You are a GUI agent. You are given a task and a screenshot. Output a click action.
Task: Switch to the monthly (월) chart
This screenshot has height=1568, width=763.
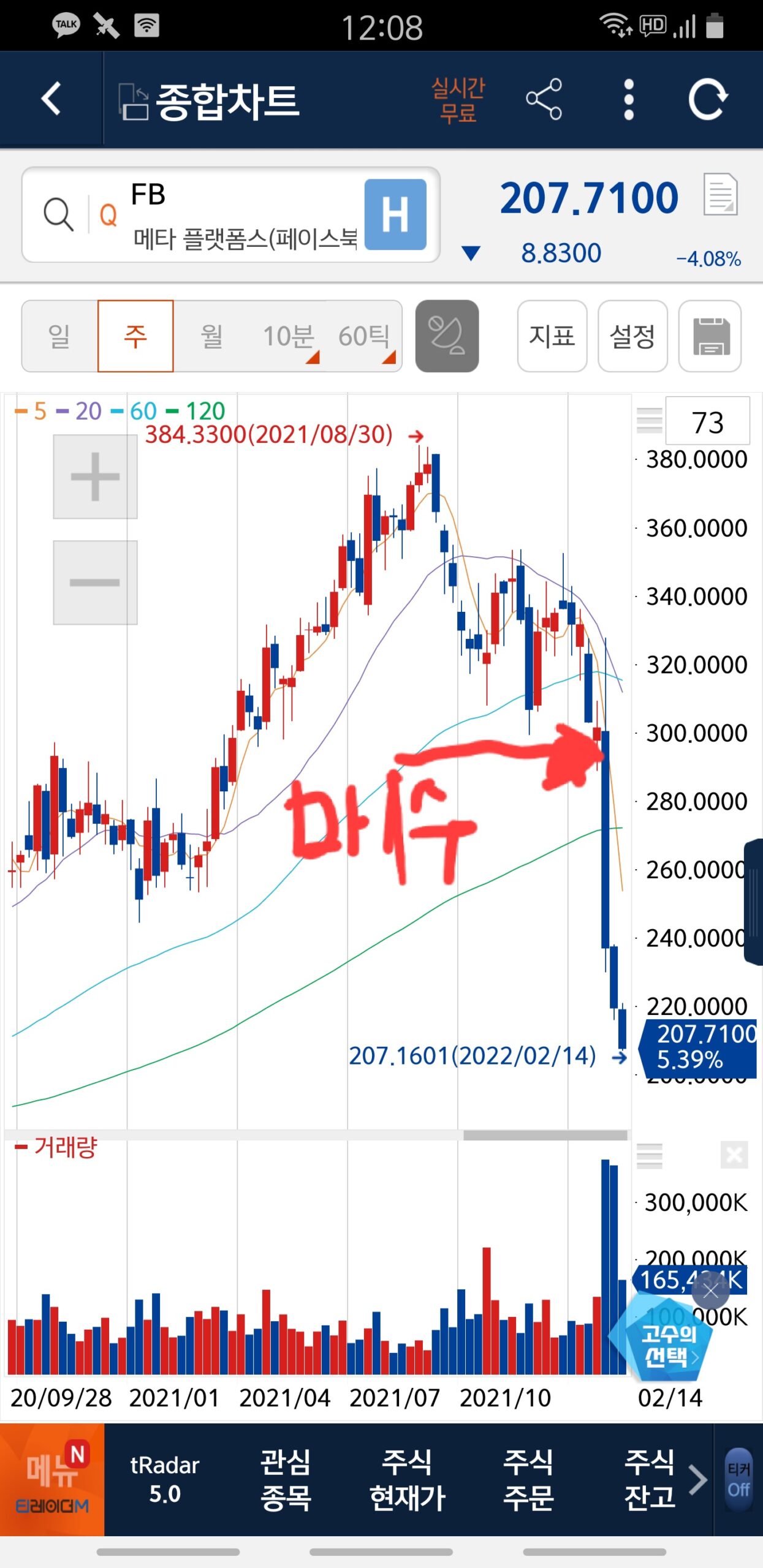click(x=211, y=336)
